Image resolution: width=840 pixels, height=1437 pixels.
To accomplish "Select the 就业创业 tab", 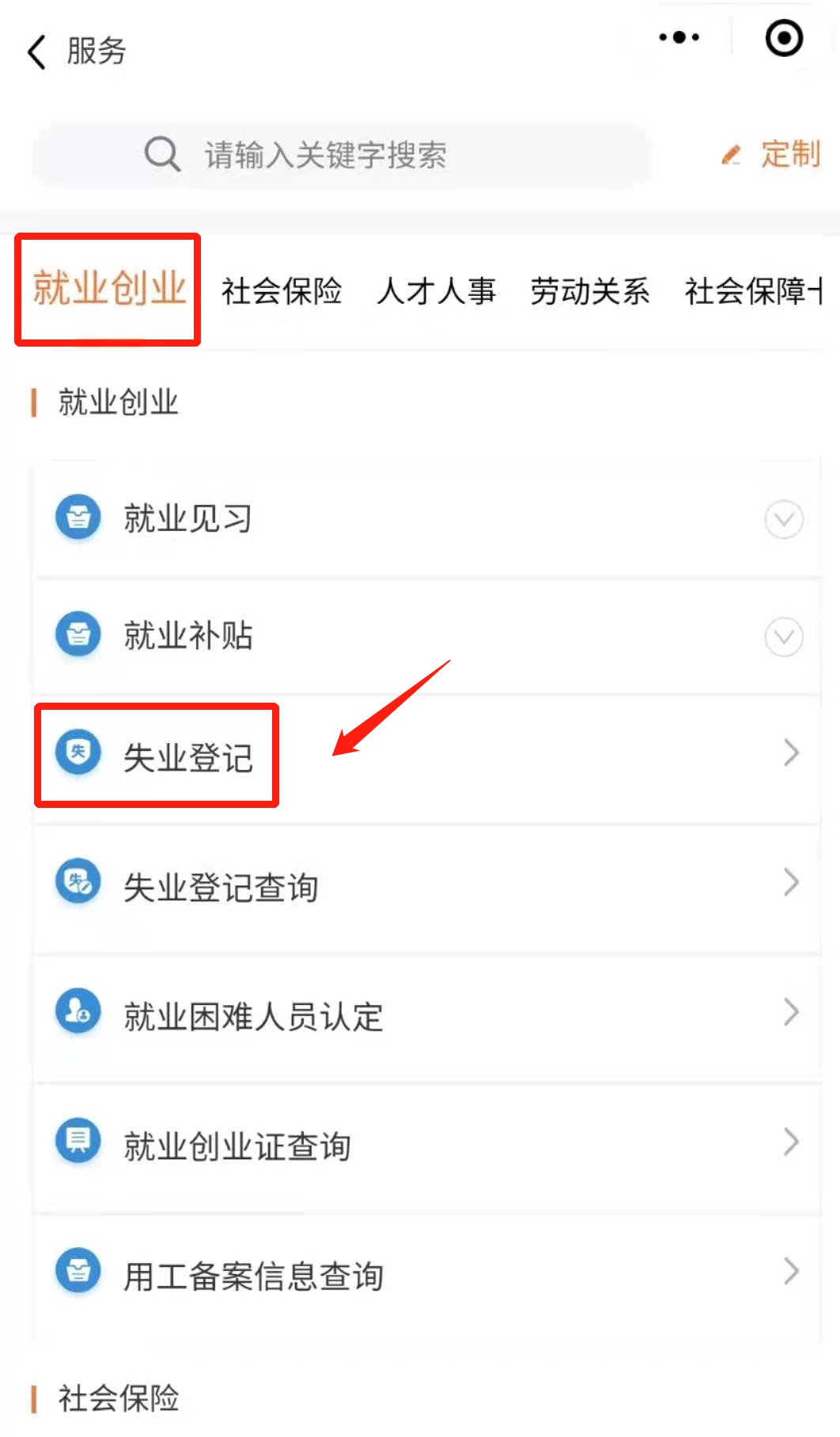I will (108, 289).
